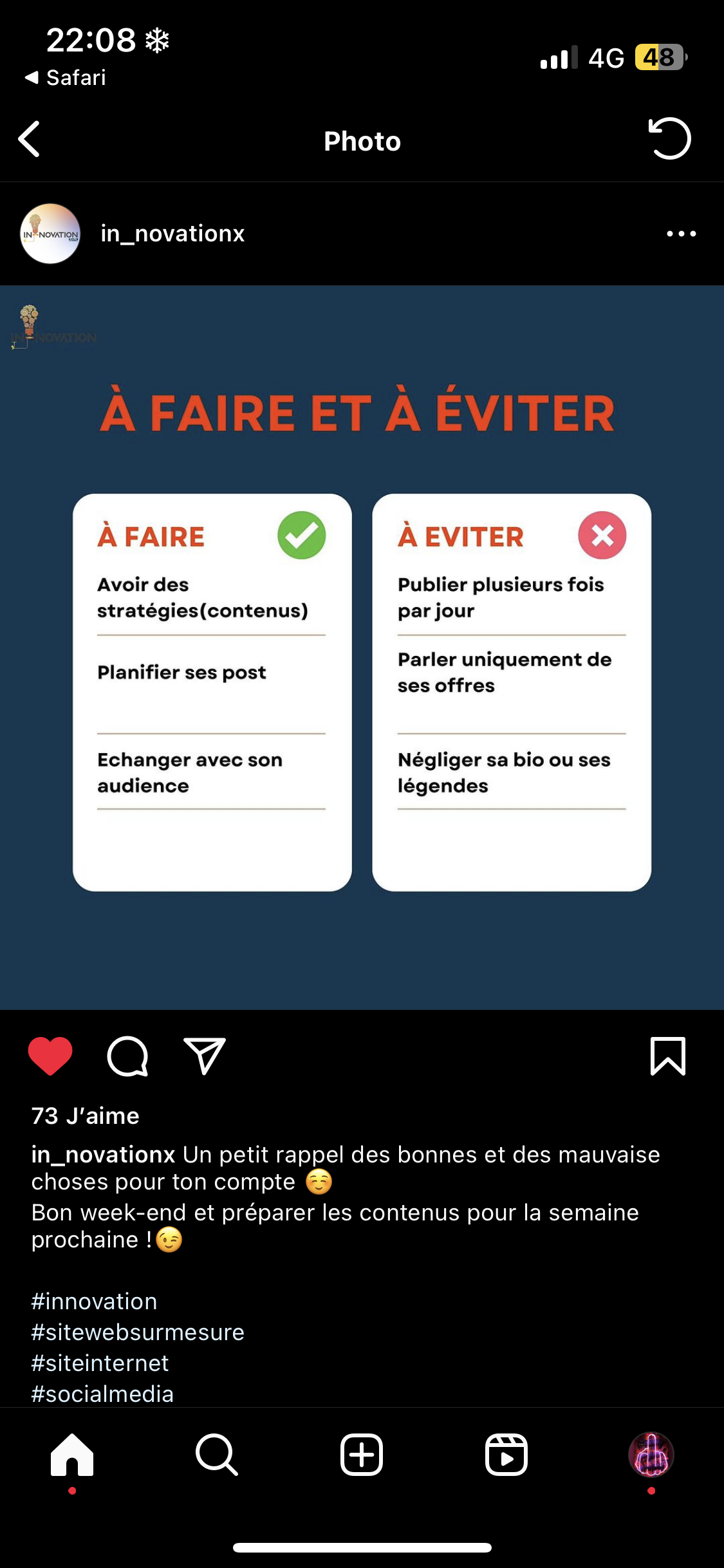Switch to the Home tab
Image resolution: width=724 pixels, height=1568 pixels.
(x=72, y=1455)
